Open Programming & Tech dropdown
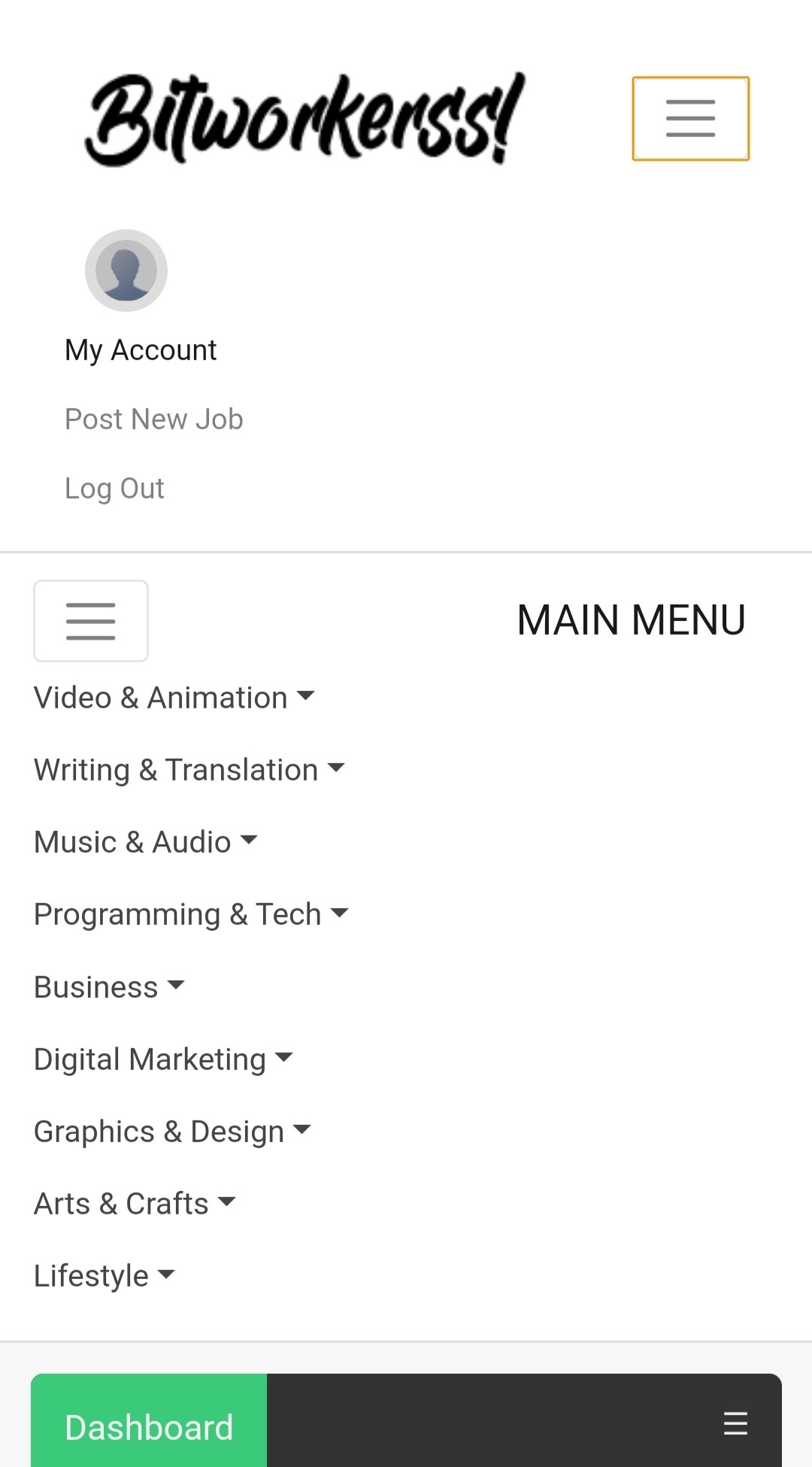Image resolution: width=812 pixels, height=1467 pixels. [192, 914]
